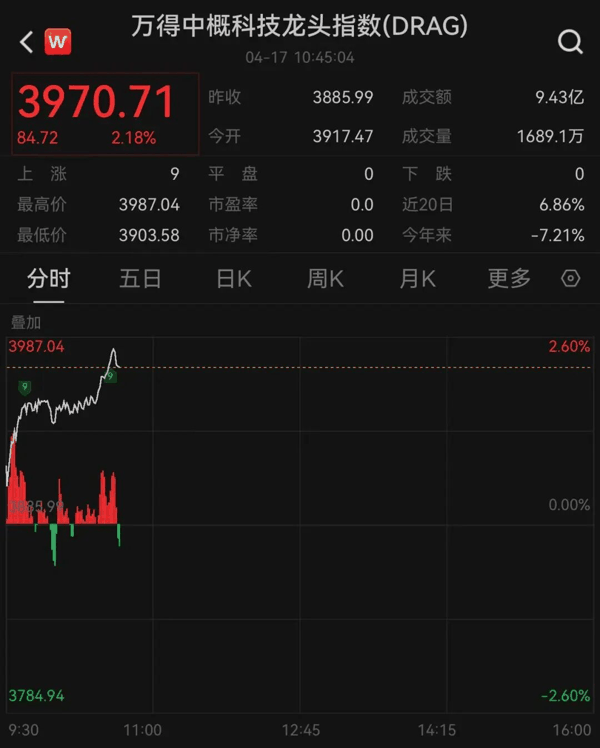
Task: Open the search magnifier icon
Action: (570, 42)
